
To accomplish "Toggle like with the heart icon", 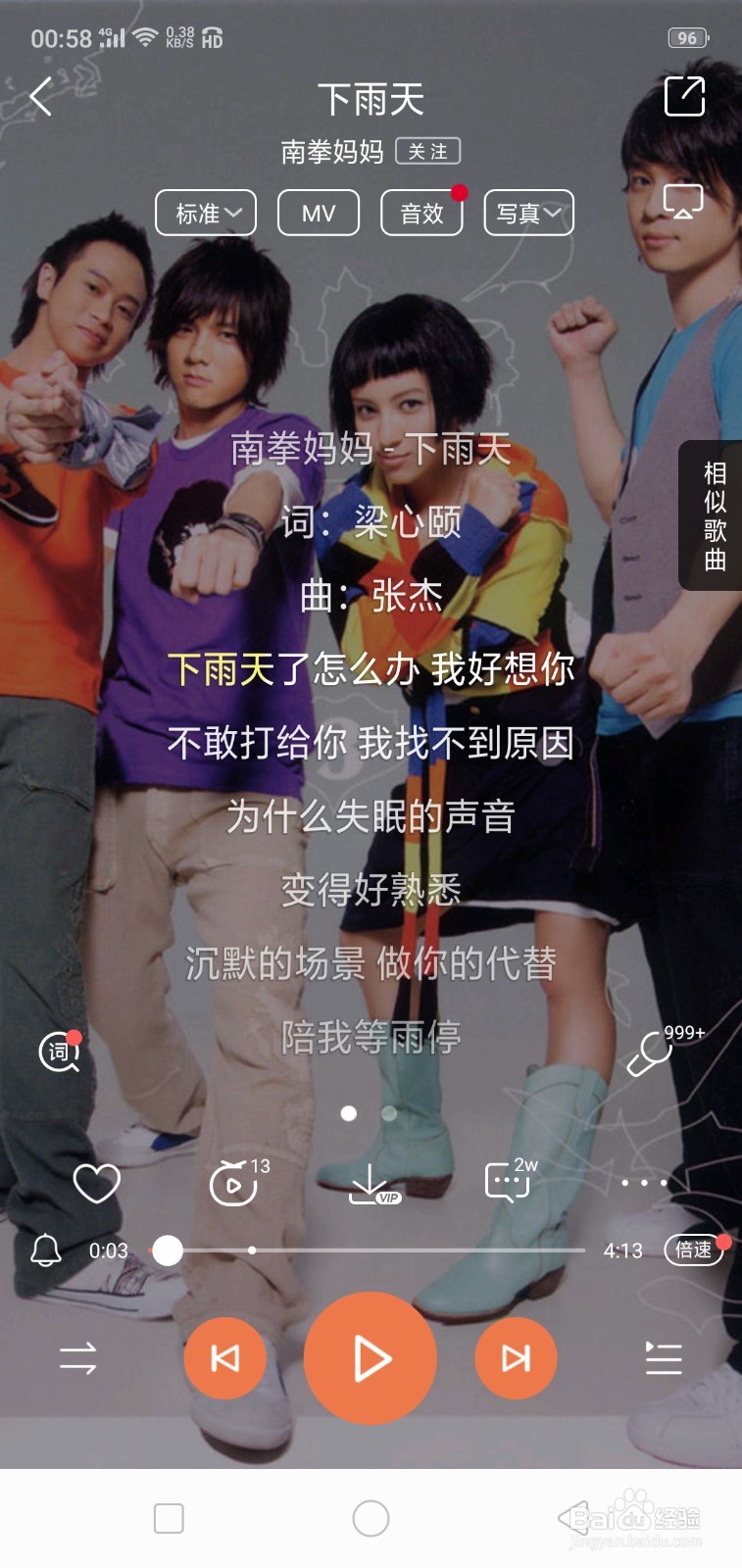I will pos(94,1183).
